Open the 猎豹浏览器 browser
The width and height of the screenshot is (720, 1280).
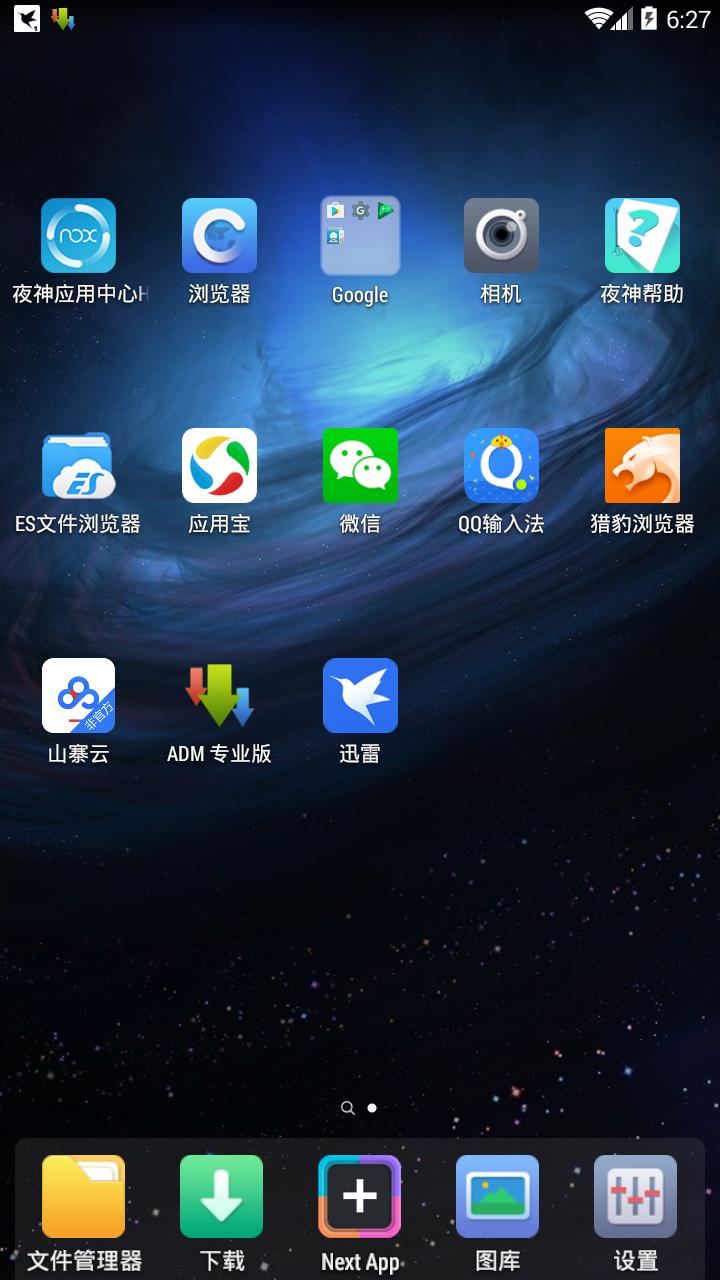pos(642,465)
